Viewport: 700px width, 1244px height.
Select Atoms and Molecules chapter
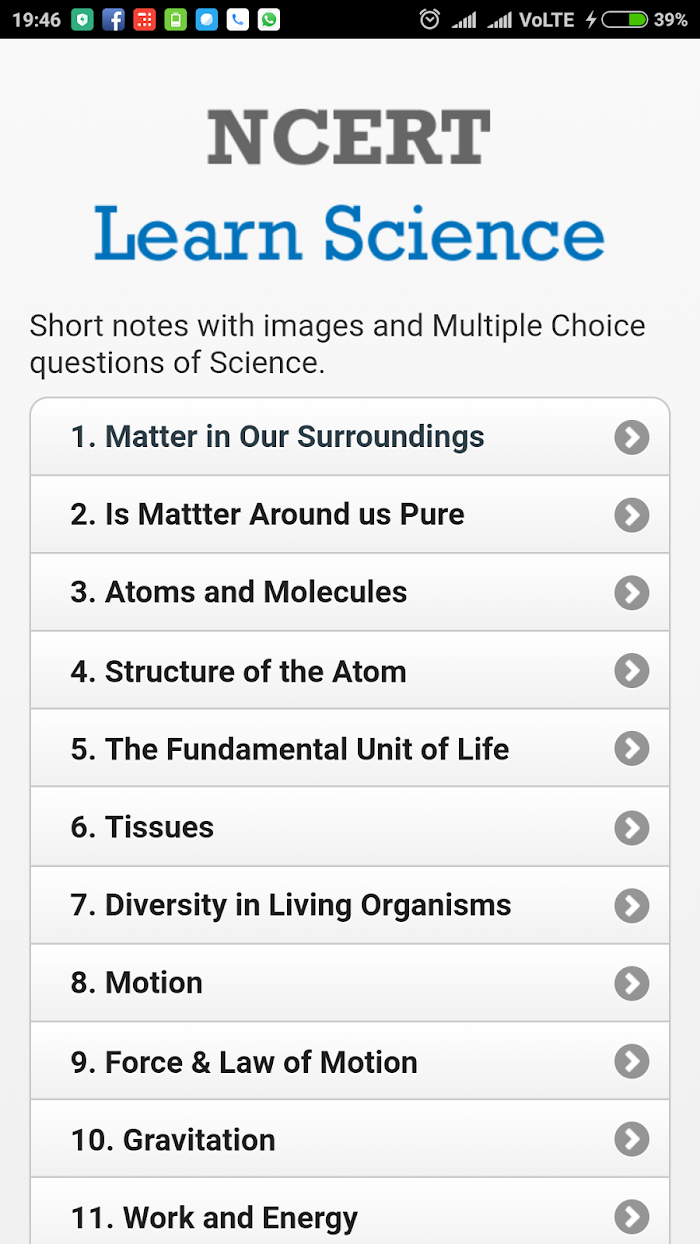pos(350,593)
